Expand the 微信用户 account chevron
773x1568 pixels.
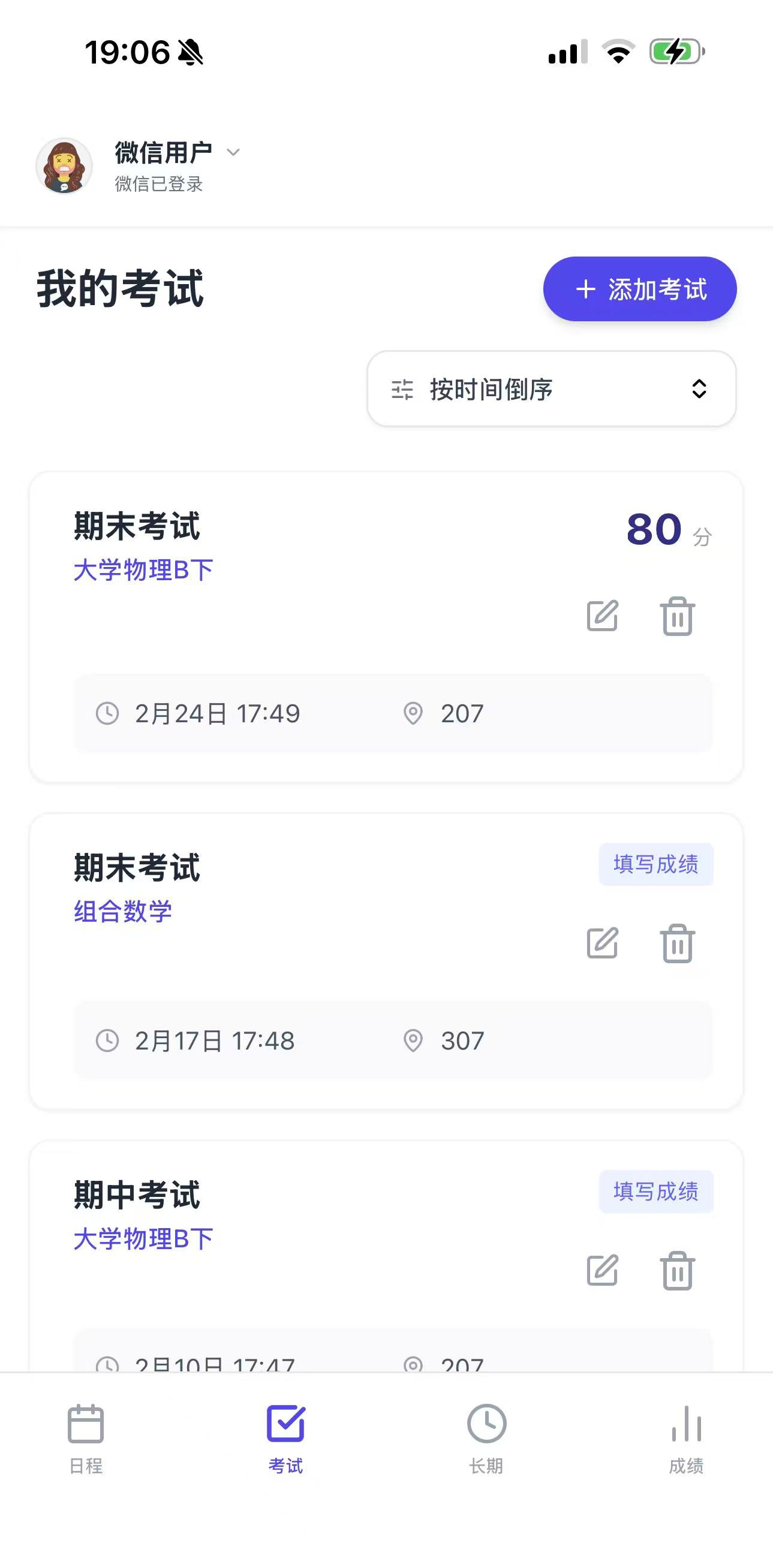pos(233,152)
